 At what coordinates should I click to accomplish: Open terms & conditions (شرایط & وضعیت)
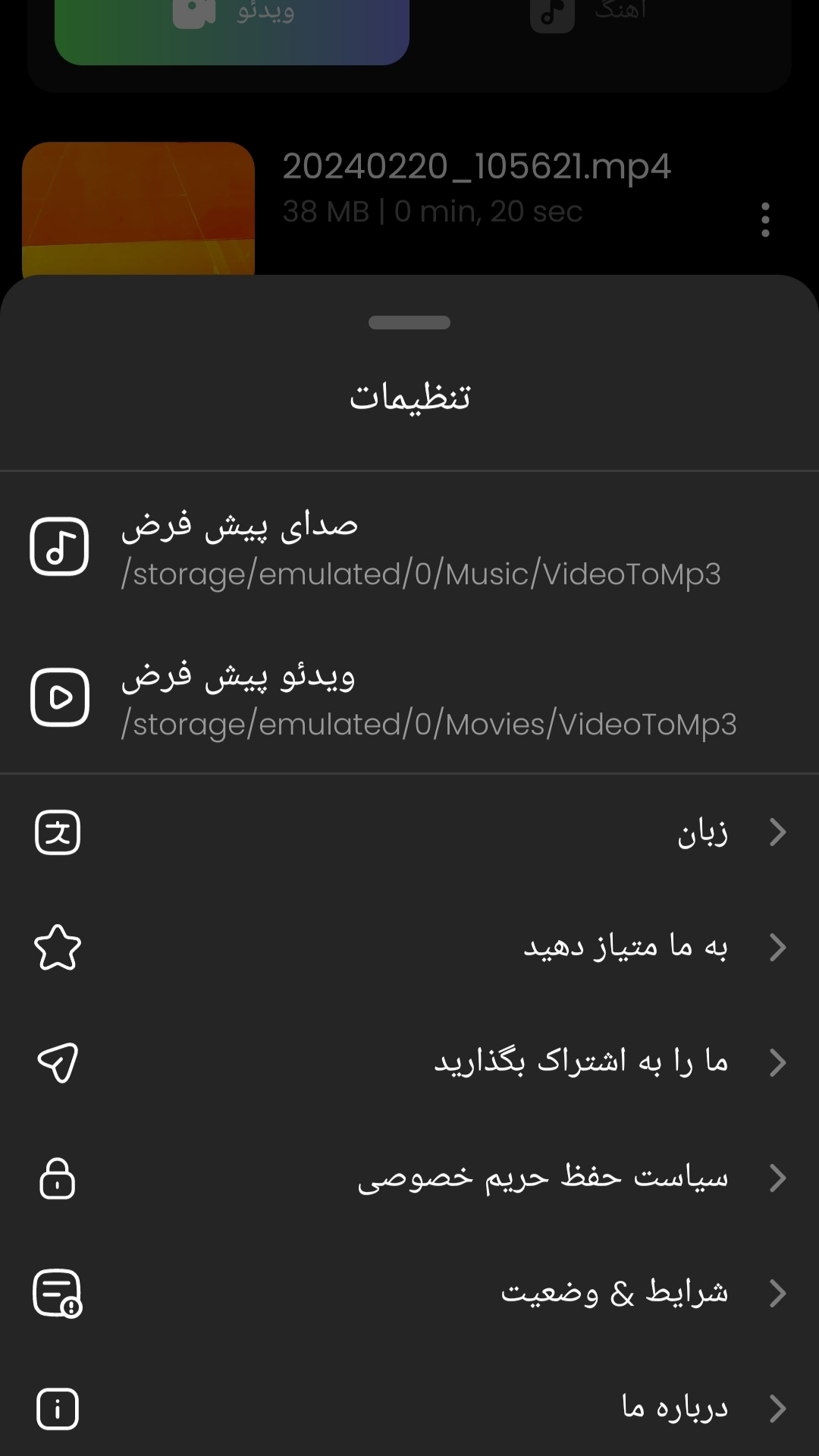pos(409,1293)
